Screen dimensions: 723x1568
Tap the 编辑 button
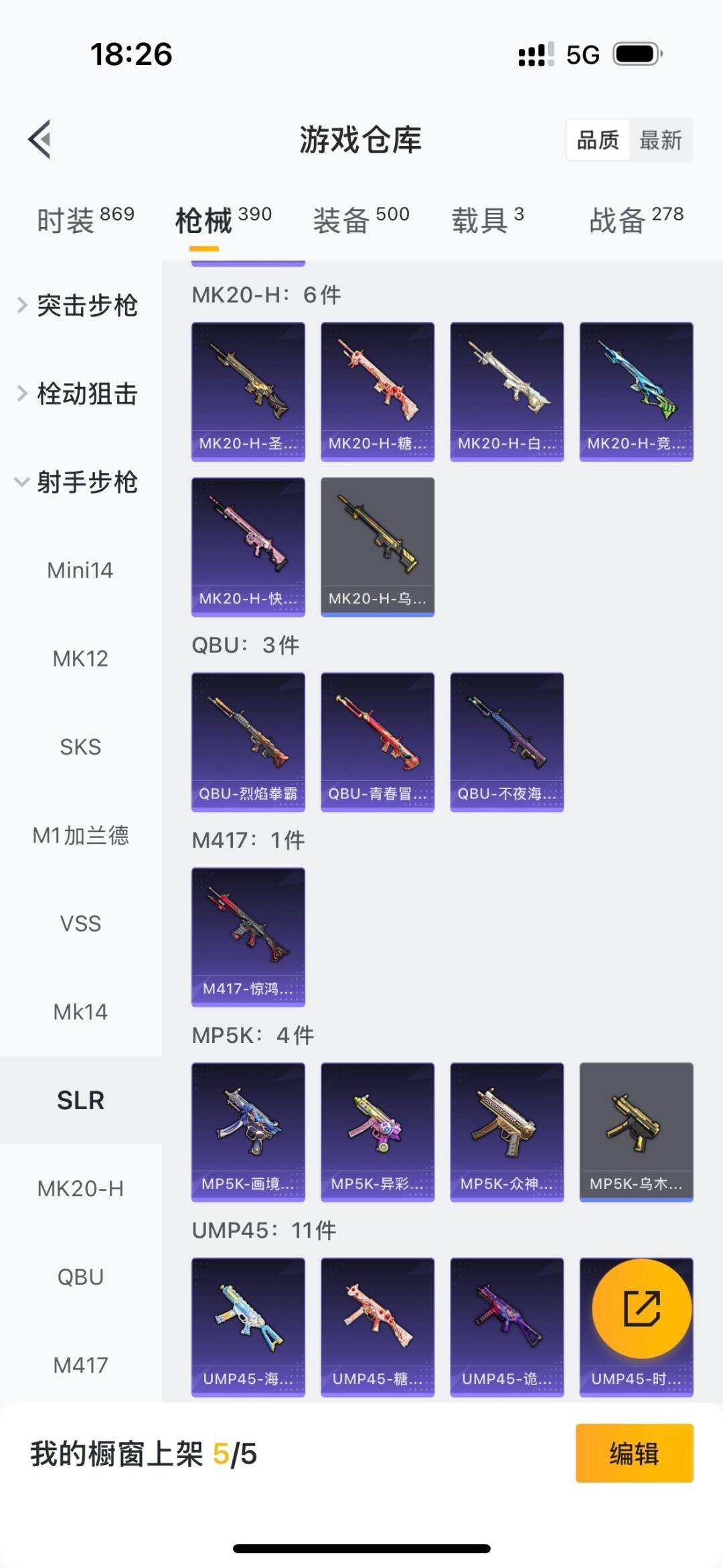(x=634, y=1453)
